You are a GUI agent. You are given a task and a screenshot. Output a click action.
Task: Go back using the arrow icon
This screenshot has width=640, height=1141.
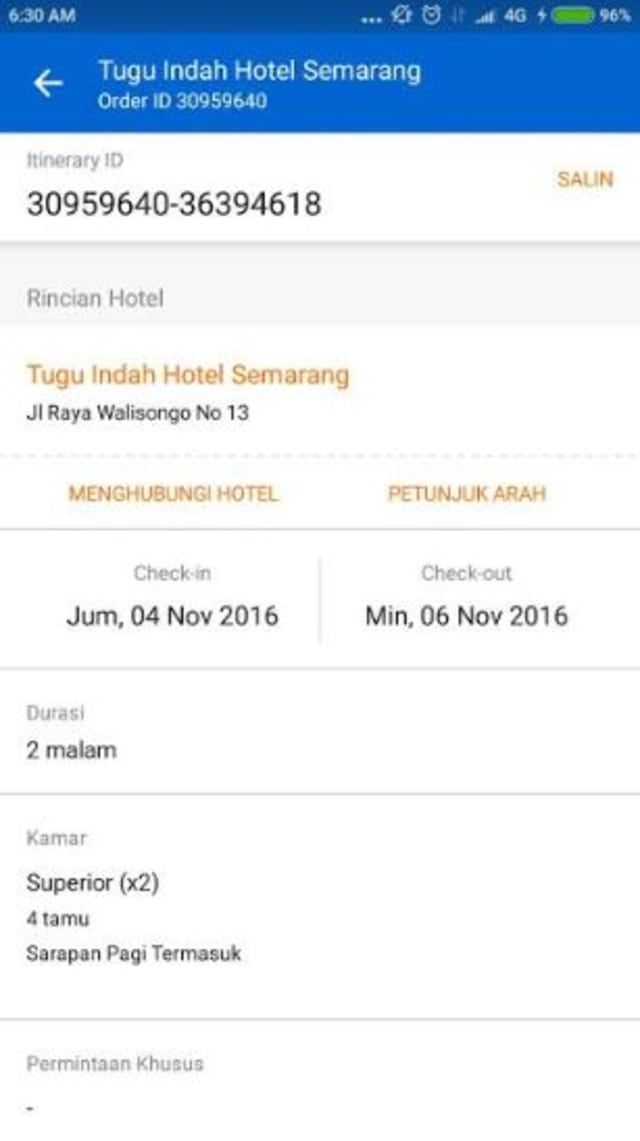48,84
